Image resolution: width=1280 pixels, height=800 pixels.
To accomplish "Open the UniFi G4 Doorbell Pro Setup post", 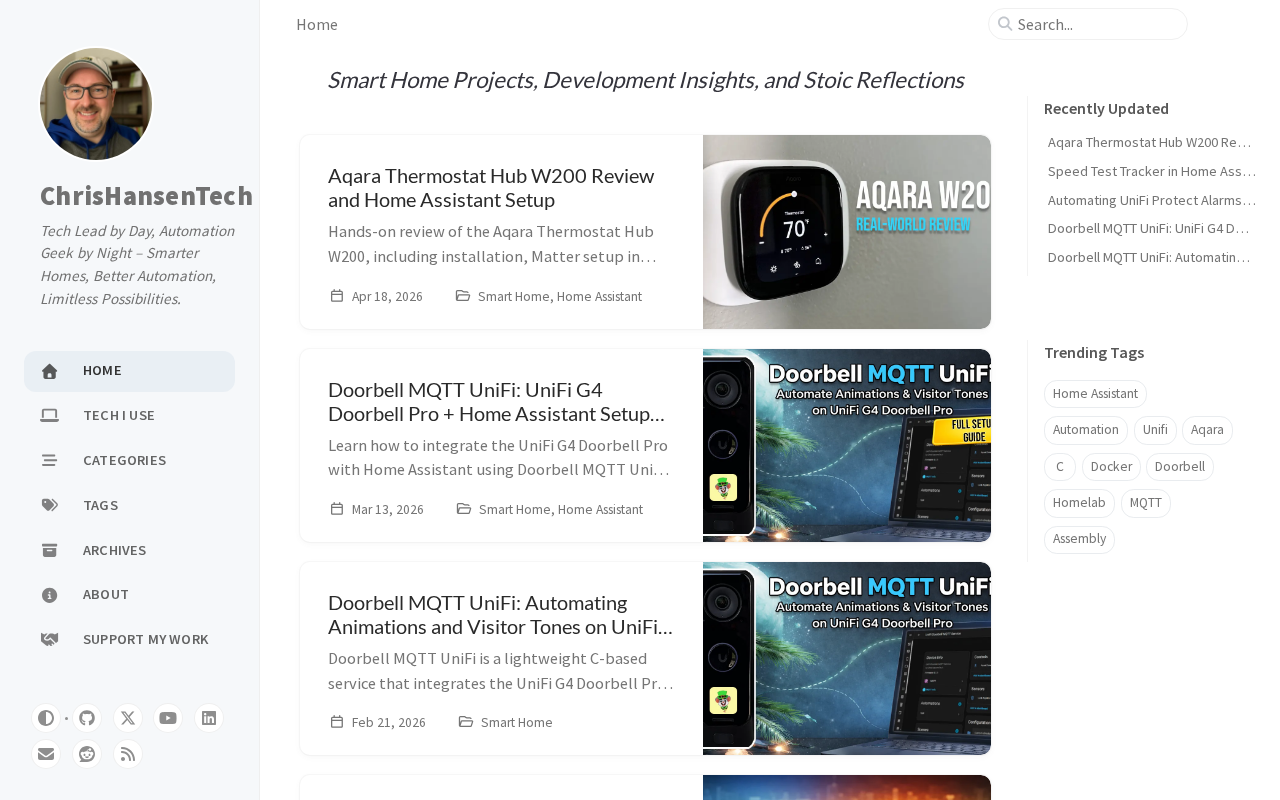I will coord(496,401).
